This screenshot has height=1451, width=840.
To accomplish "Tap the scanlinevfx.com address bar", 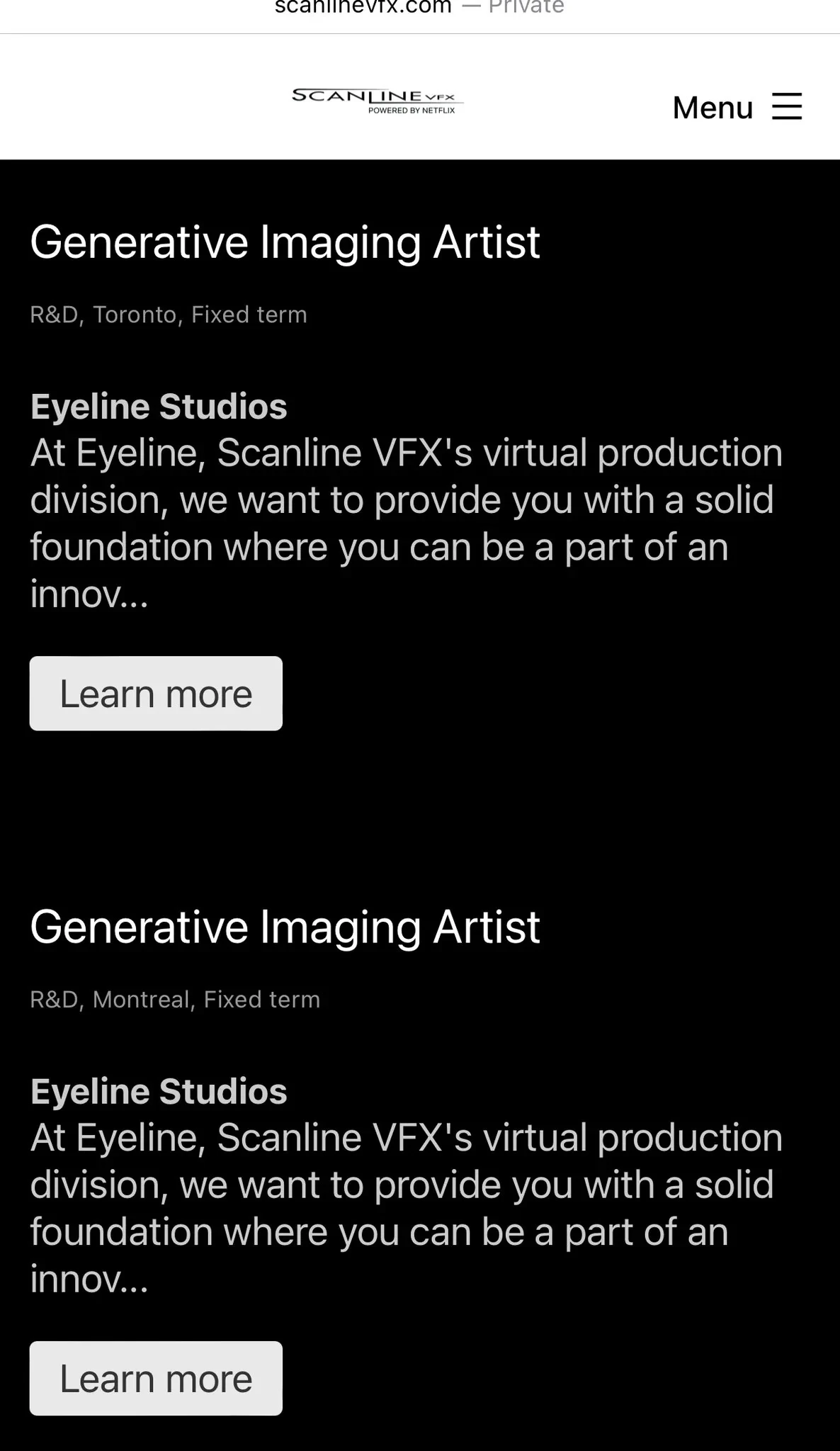I will pyautogui.click(x=419, y=9).
